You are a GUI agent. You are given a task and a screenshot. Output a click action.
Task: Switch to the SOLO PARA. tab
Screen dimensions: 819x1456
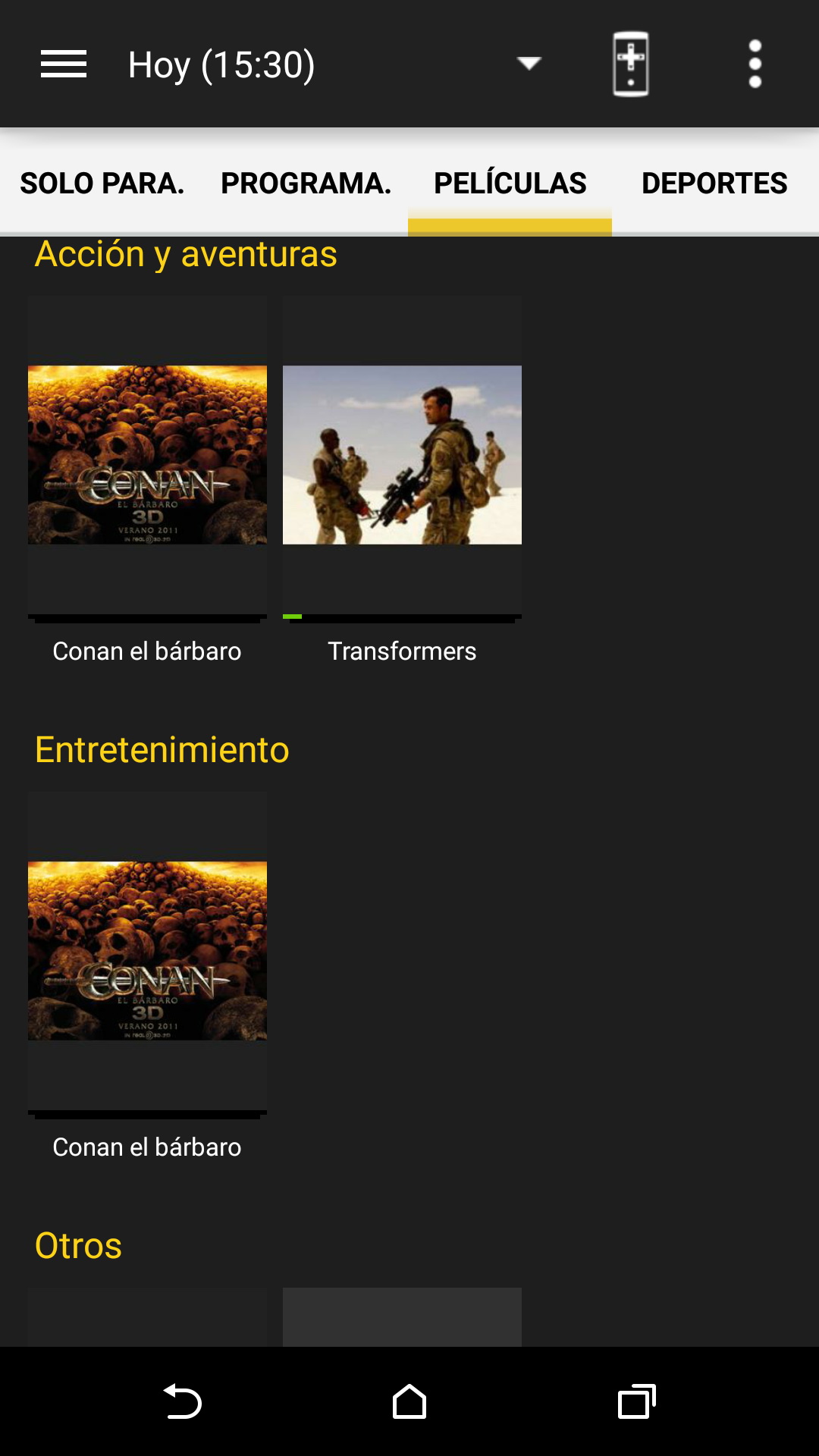[x=102, y=183]
